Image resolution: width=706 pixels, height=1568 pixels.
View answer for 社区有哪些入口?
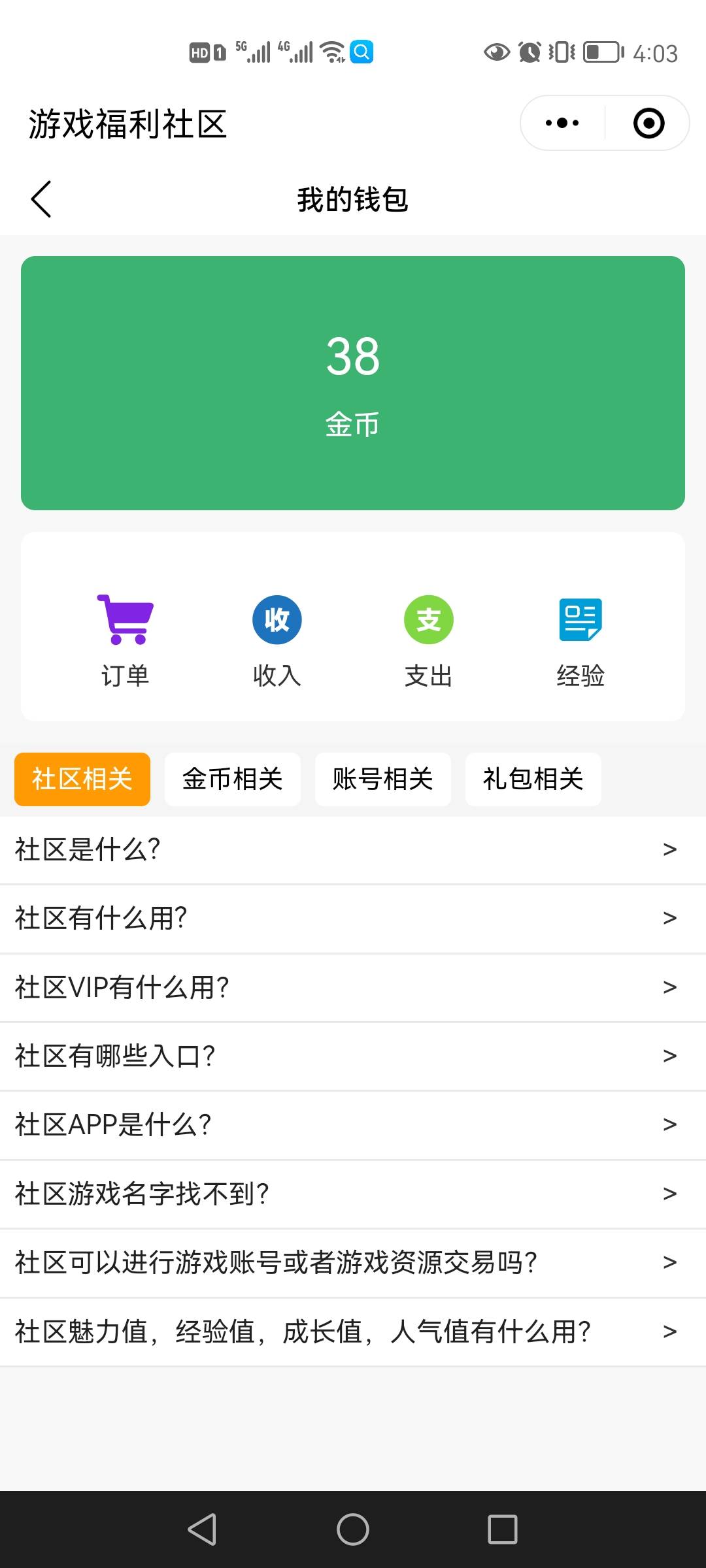click(353, 1056)
